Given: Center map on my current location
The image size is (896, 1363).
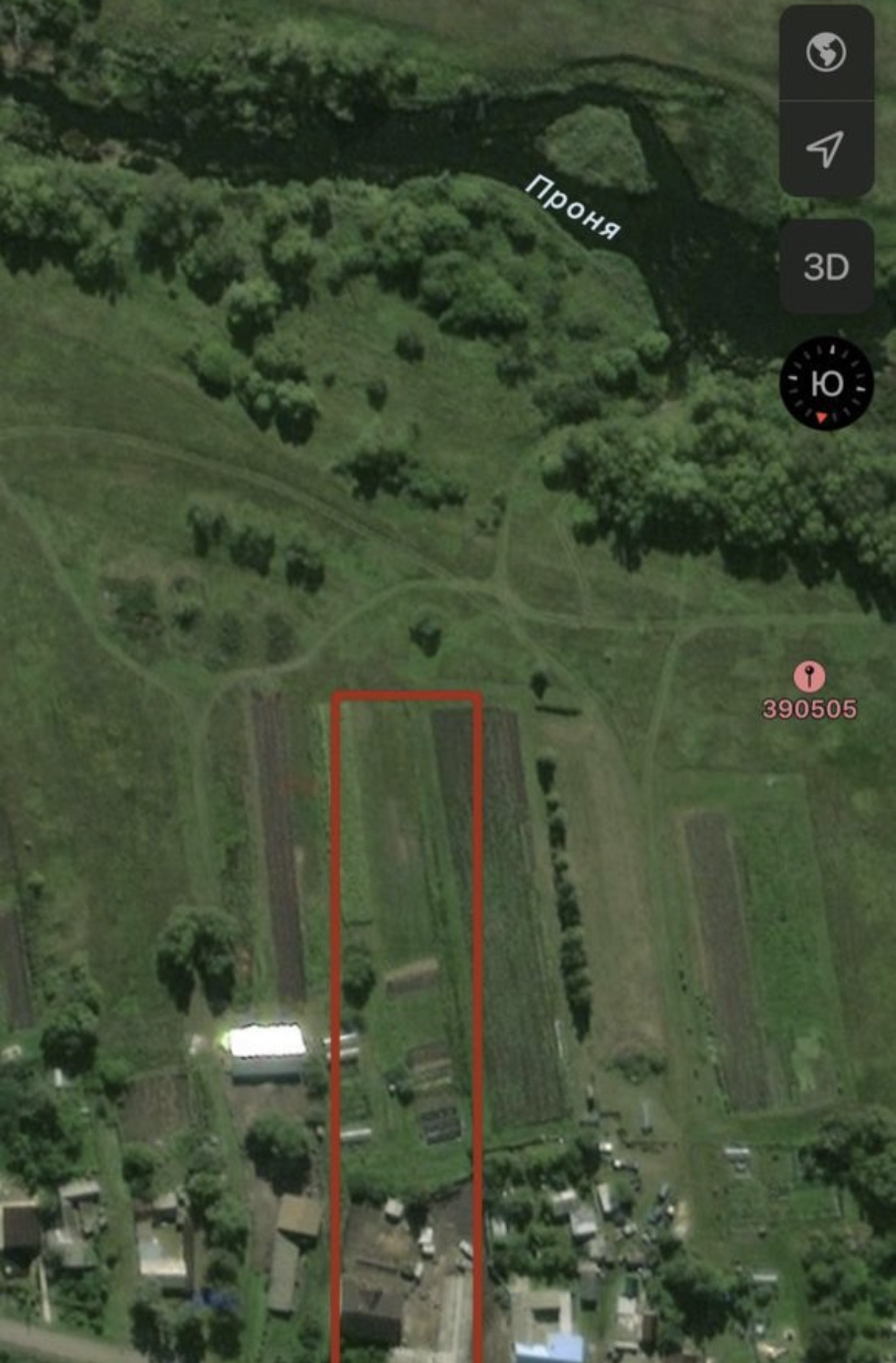Looking at the screenshot, I should [x=826, y=149].
